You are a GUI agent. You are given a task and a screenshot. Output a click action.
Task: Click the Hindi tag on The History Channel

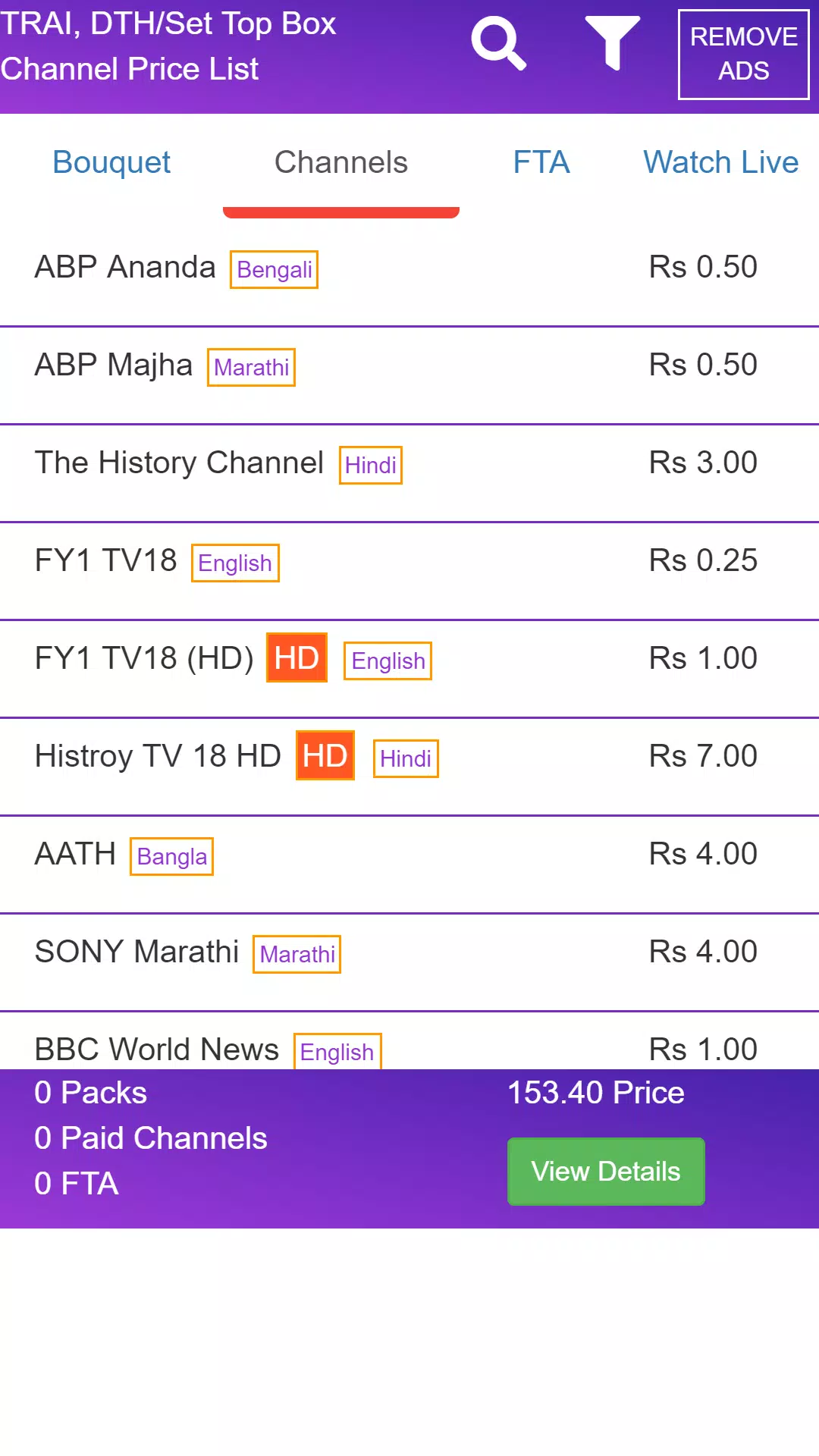[x=369, y=466]
